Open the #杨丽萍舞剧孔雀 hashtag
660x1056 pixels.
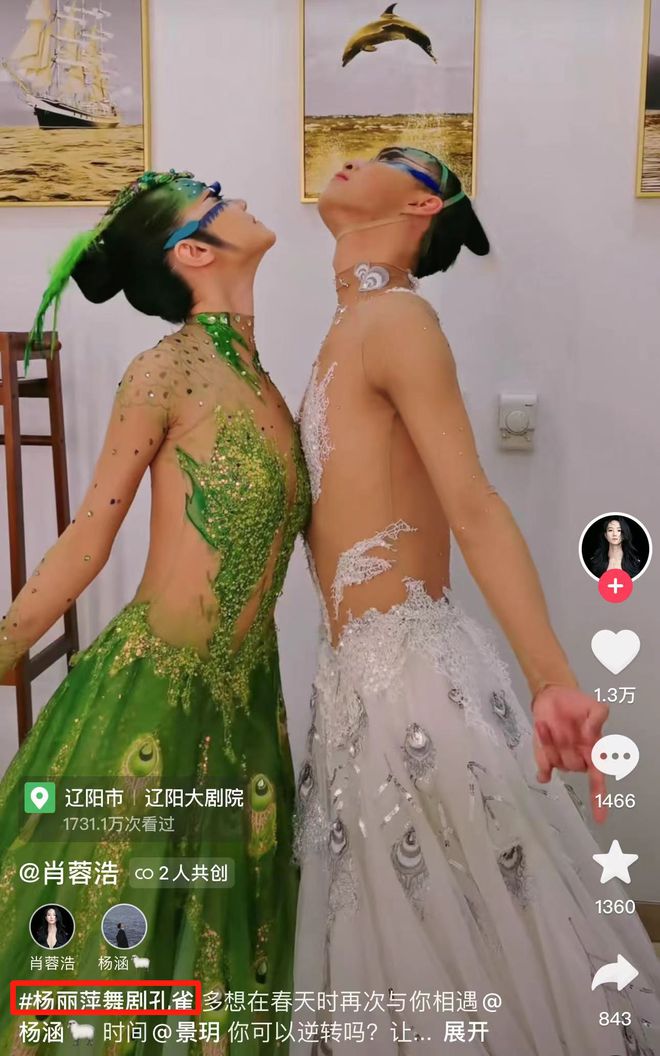click(x=106, y=1001)
